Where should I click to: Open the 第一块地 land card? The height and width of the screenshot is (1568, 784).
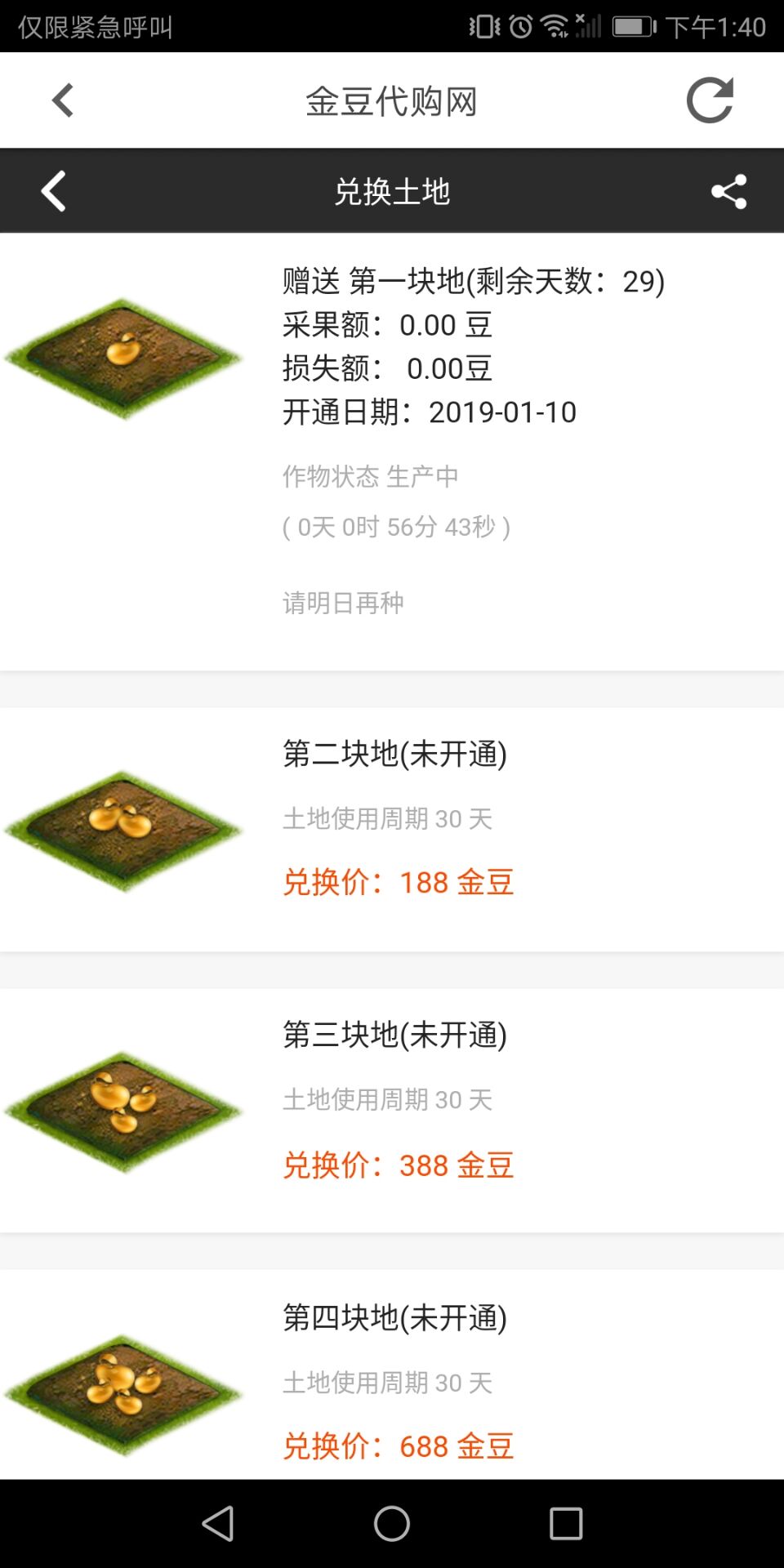[392, 449]
